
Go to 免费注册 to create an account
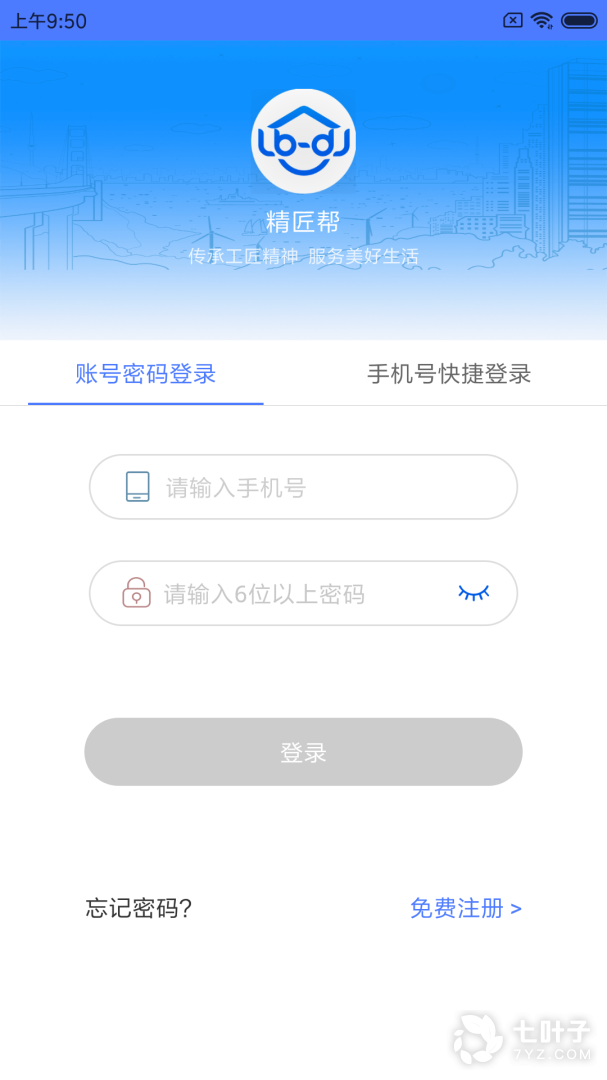tap(465, 908)
